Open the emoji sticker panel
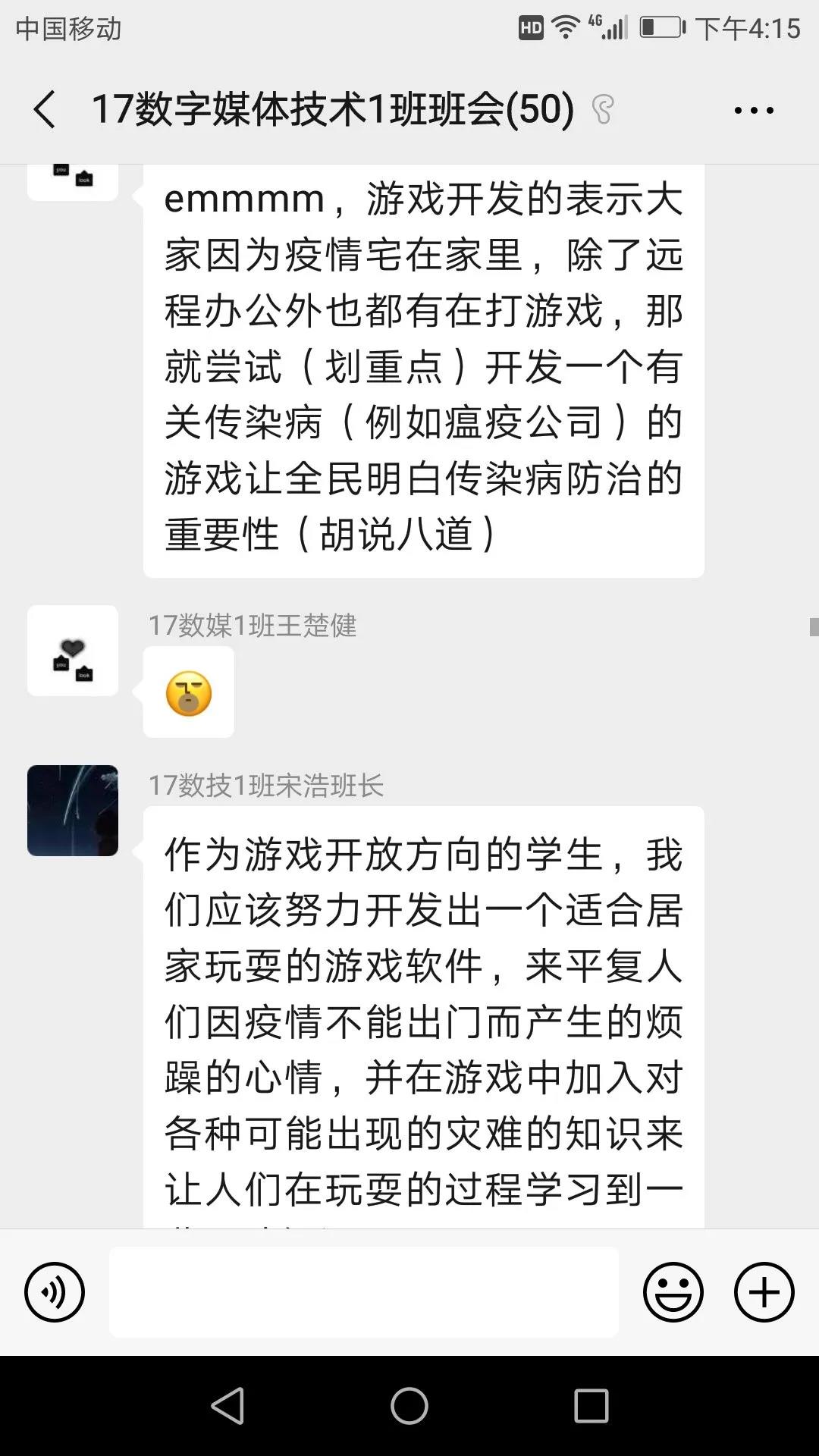 coord(673,1291)
